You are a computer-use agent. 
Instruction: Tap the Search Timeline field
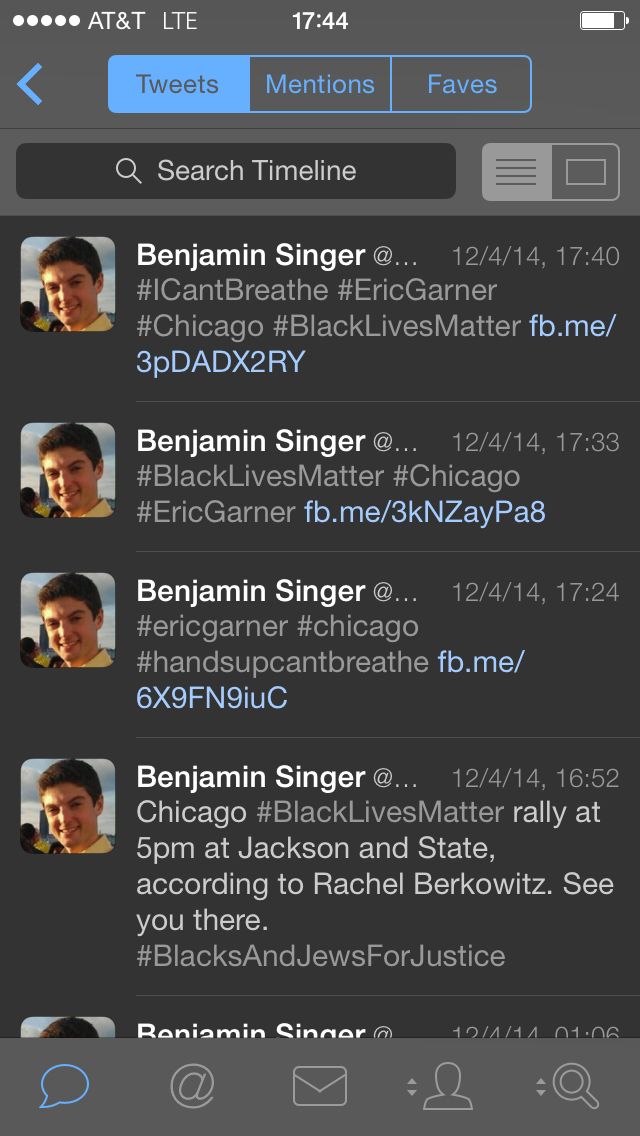(236, 171)
